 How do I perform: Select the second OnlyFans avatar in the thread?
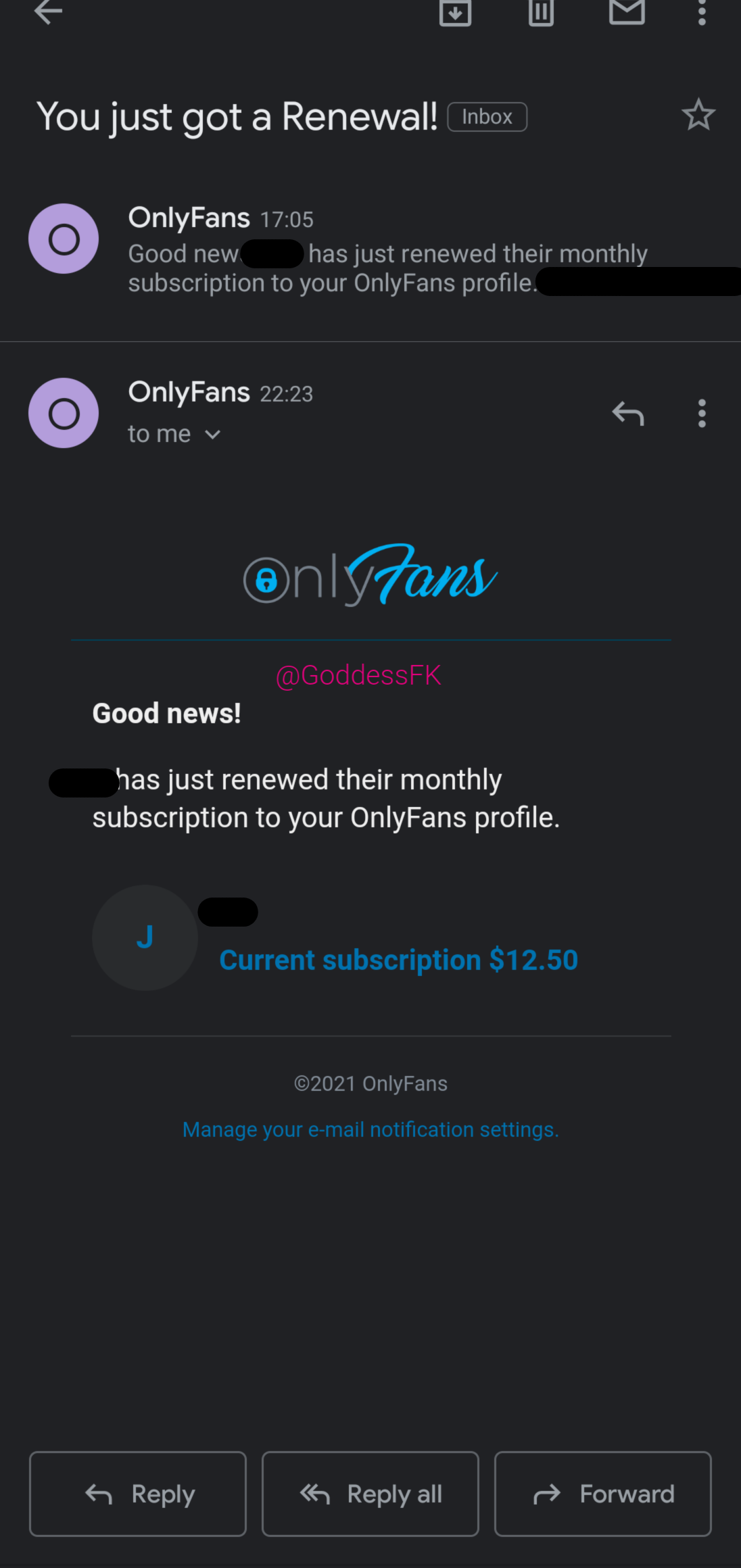click(63, 413)
